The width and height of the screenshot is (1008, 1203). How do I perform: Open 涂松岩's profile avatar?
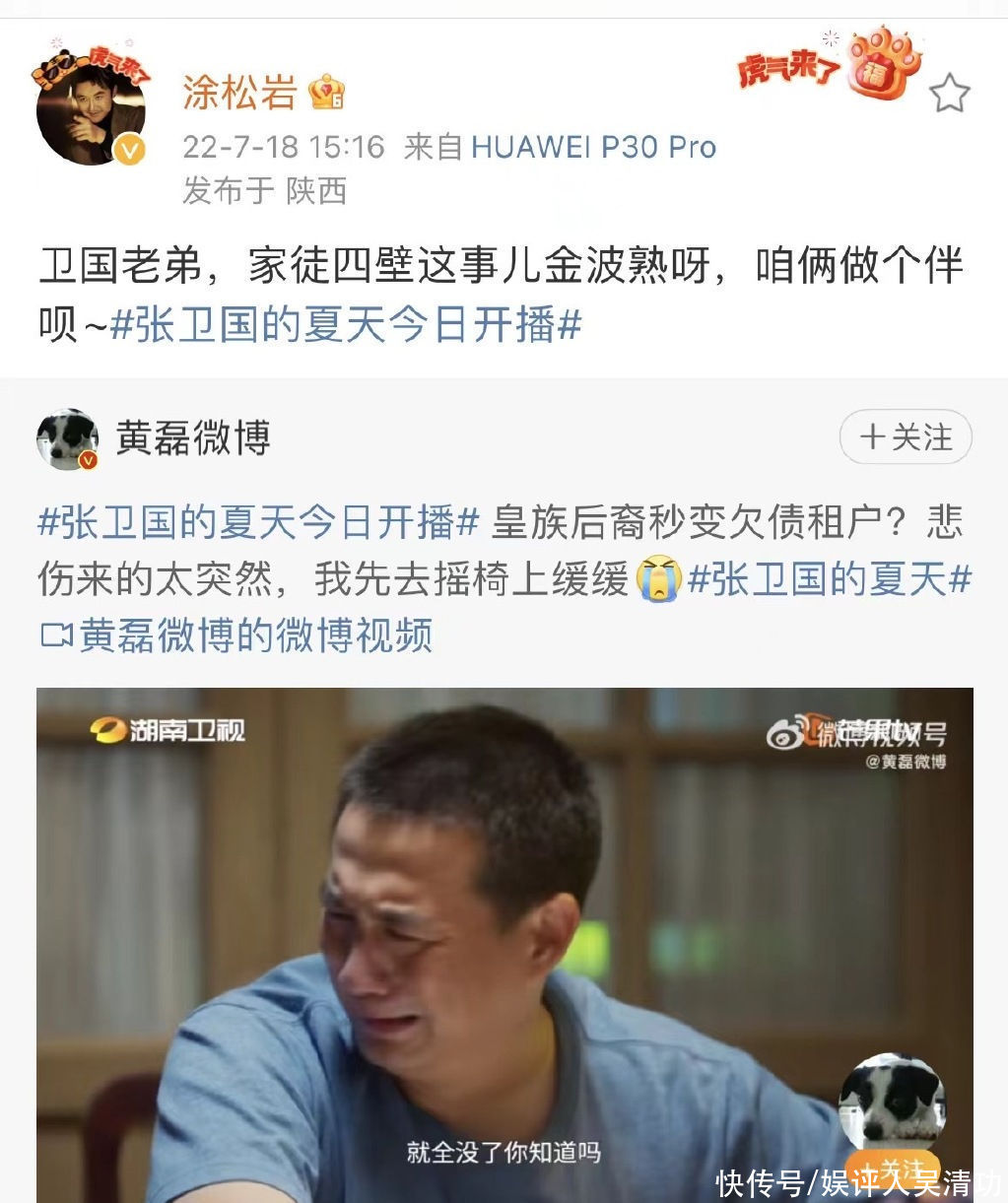click(x=91, y=109)
